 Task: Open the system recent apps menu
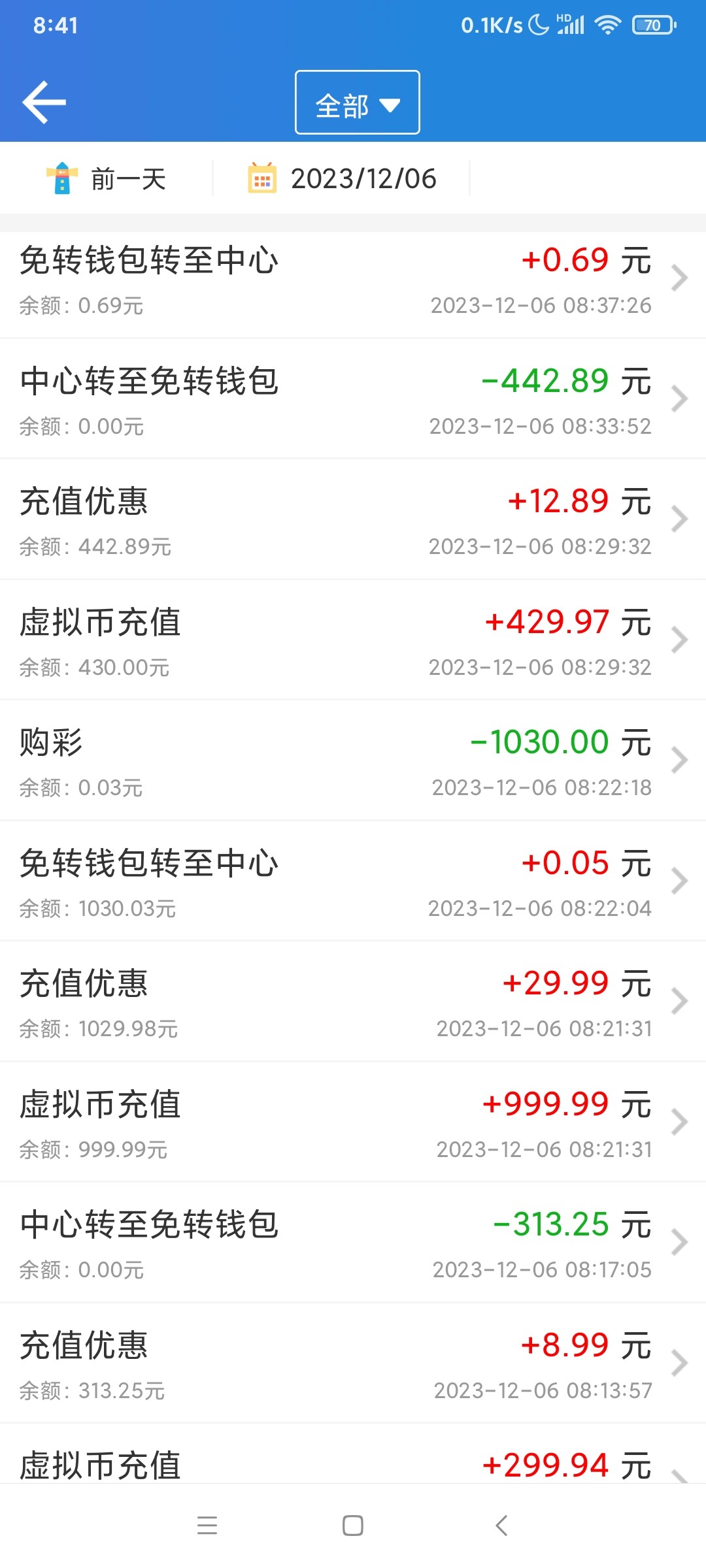[207, 1526]
